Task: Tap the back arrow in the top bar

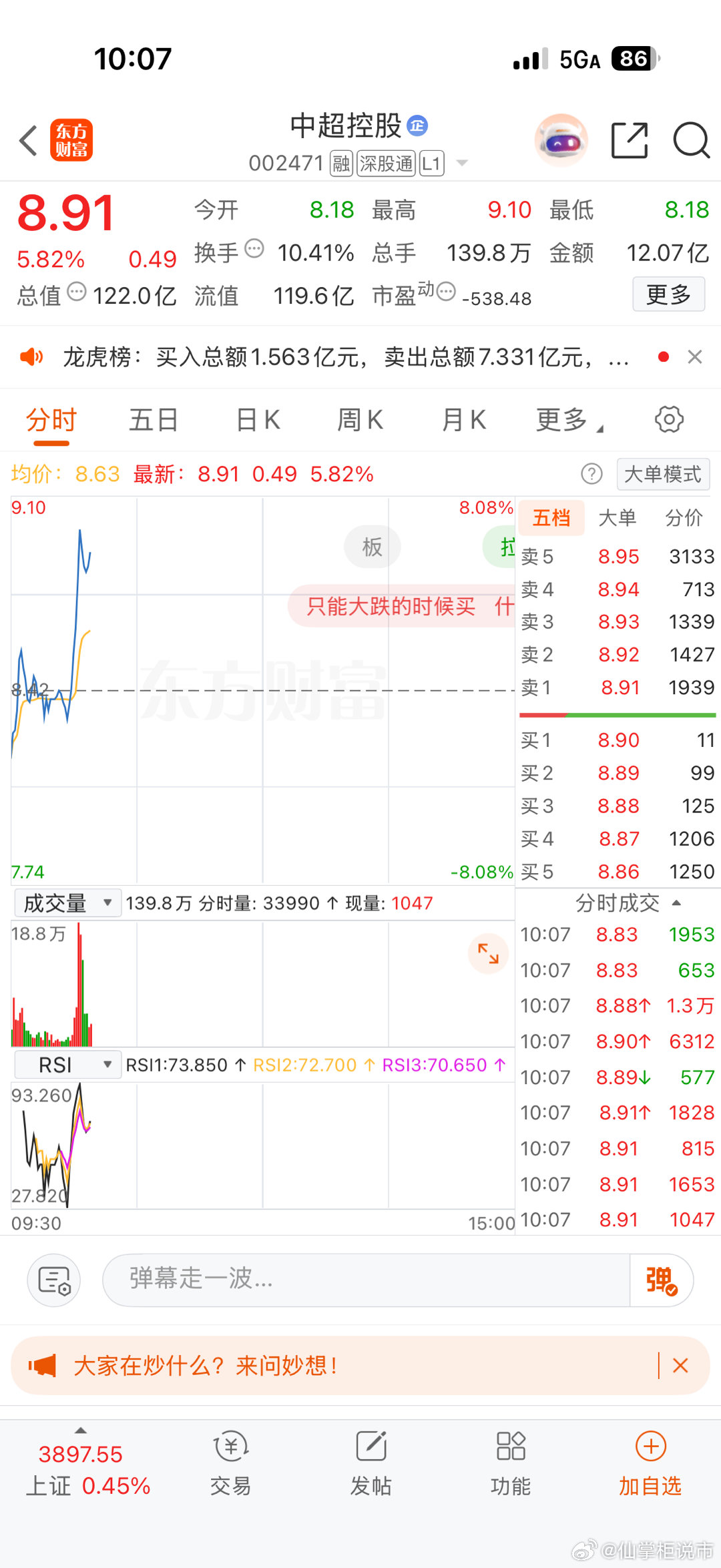Action: pyautogui.click(x=27, y=140)
